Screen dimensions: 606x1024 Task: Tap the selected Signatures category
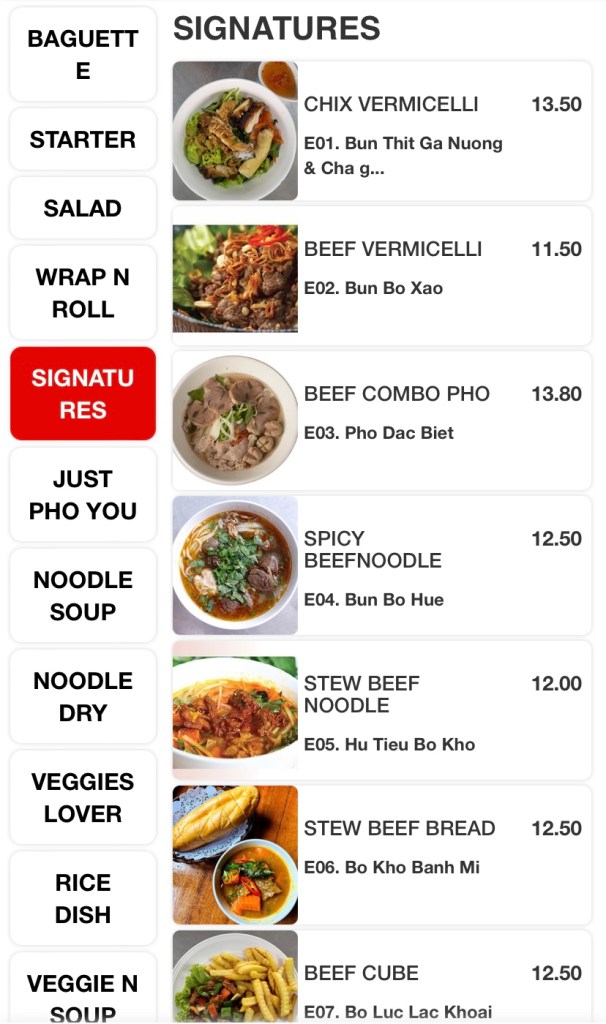83,394
